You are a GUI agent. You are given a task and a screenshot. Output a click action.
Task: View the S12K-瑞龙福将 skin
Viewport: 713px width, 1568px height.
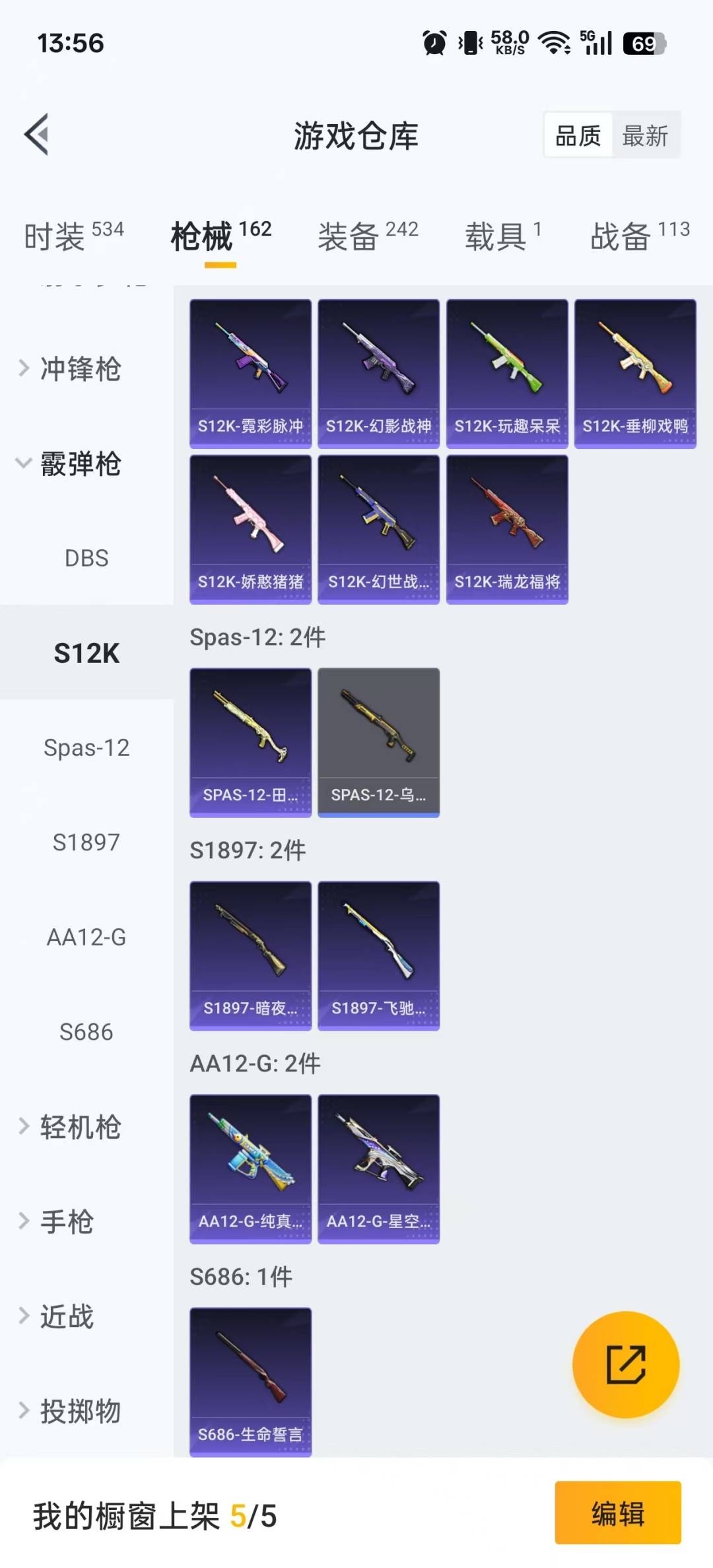[x=507, y=528]
